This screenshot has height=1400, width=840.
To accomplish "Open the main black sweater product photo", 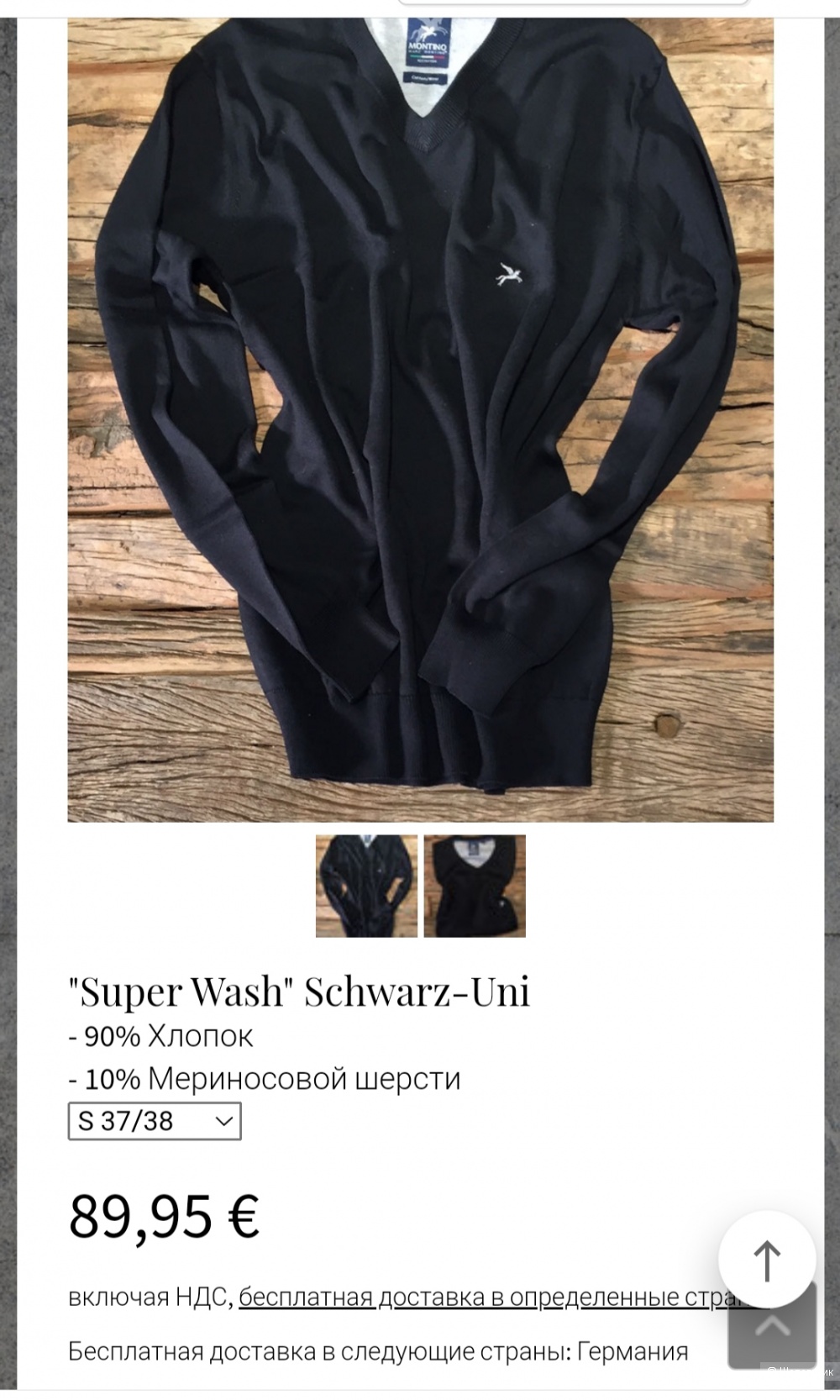I will [420, 420].
